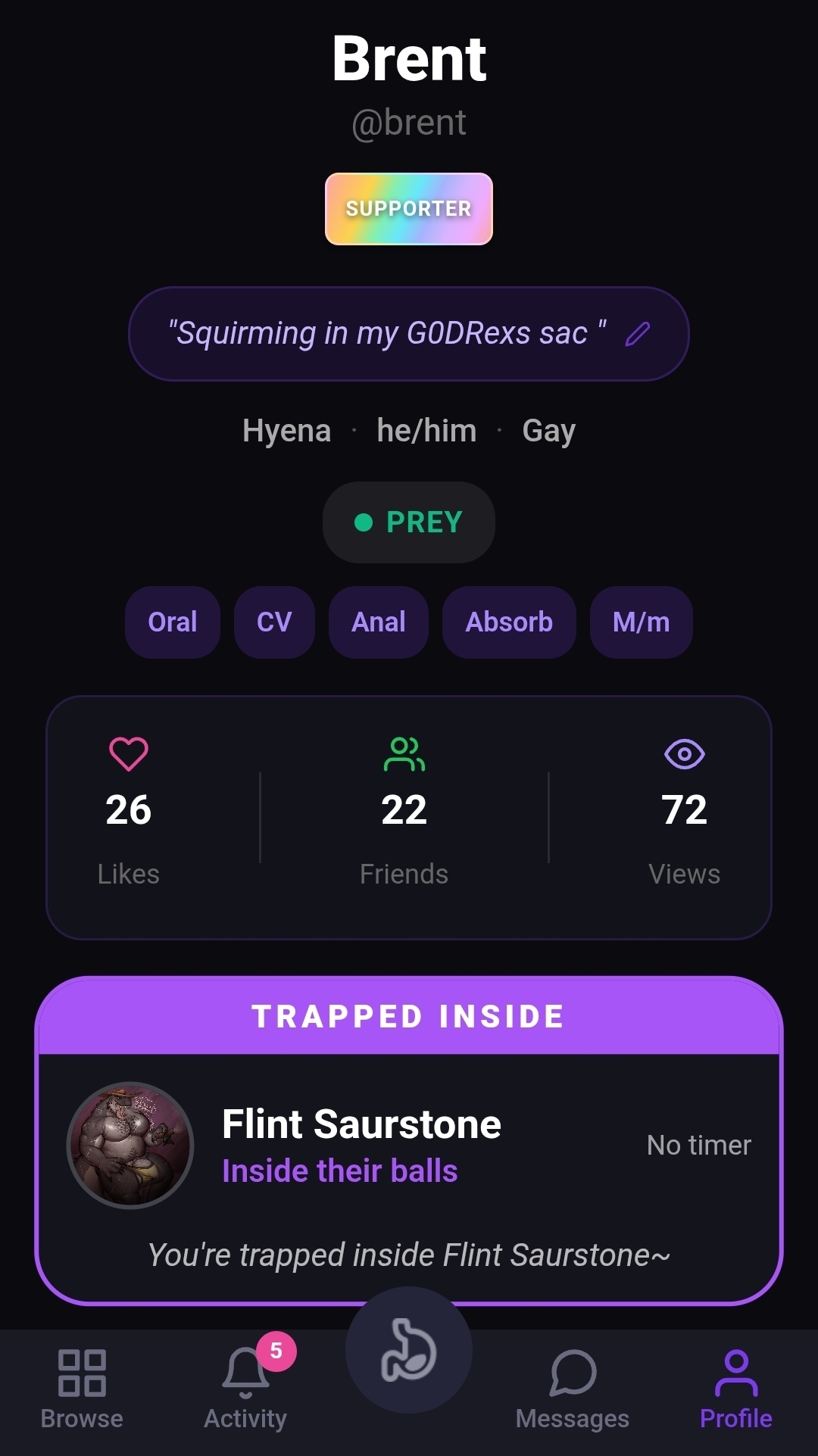
Task: Switch to the Messages tab
Action: [x=573, y=1389]
